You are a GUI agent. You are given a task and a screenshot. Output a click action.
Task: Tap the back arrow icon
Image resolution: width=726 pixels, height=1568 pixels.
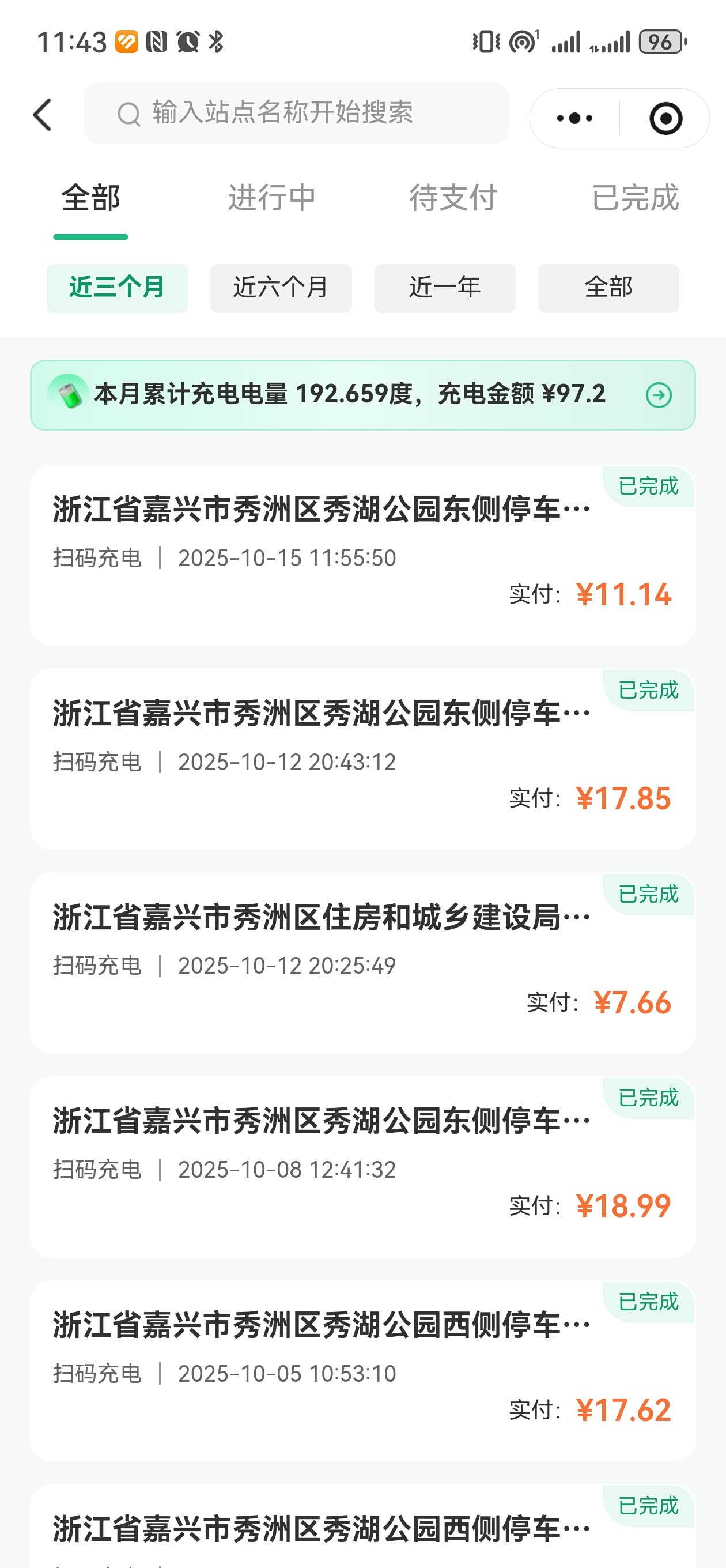(x=41, y=116)
